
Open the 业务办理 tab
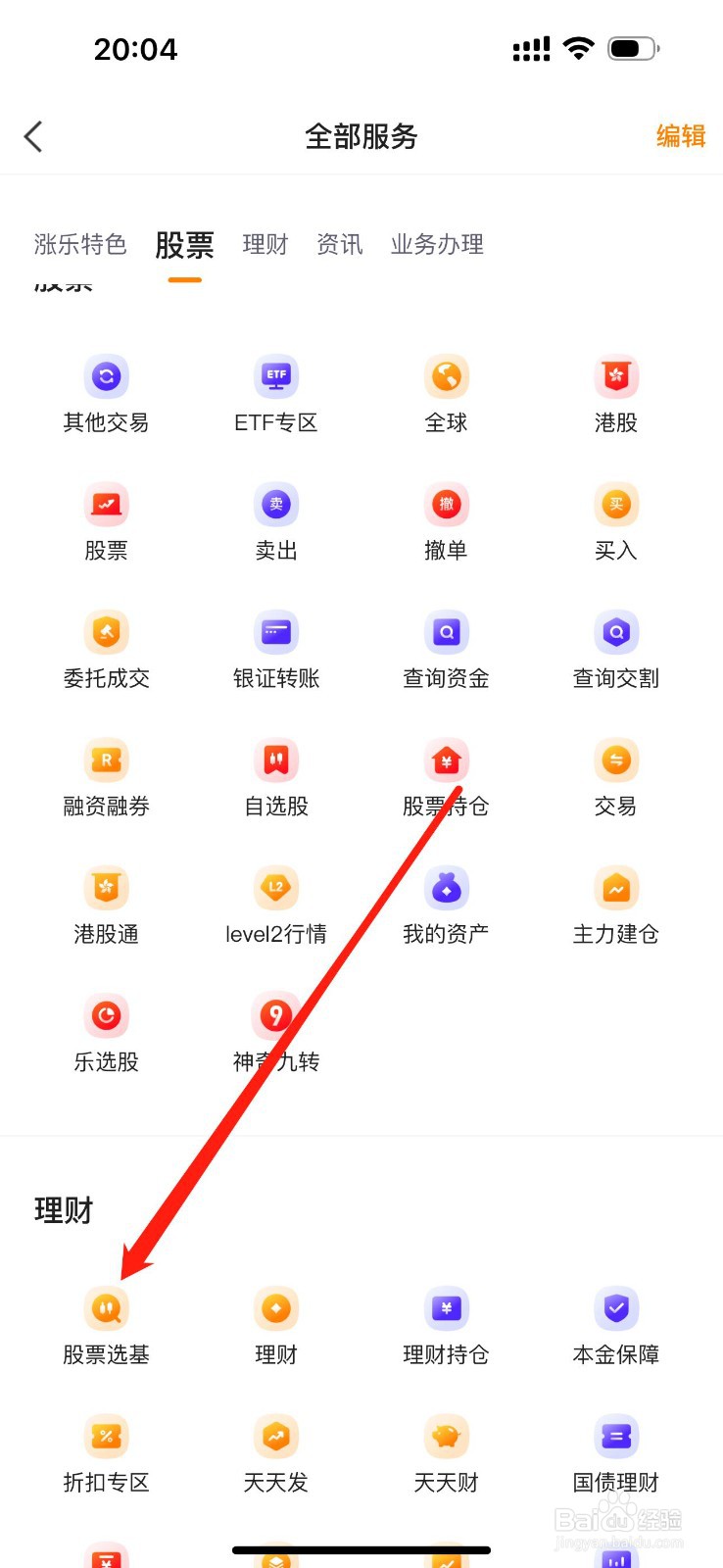(x=436, y=245)
